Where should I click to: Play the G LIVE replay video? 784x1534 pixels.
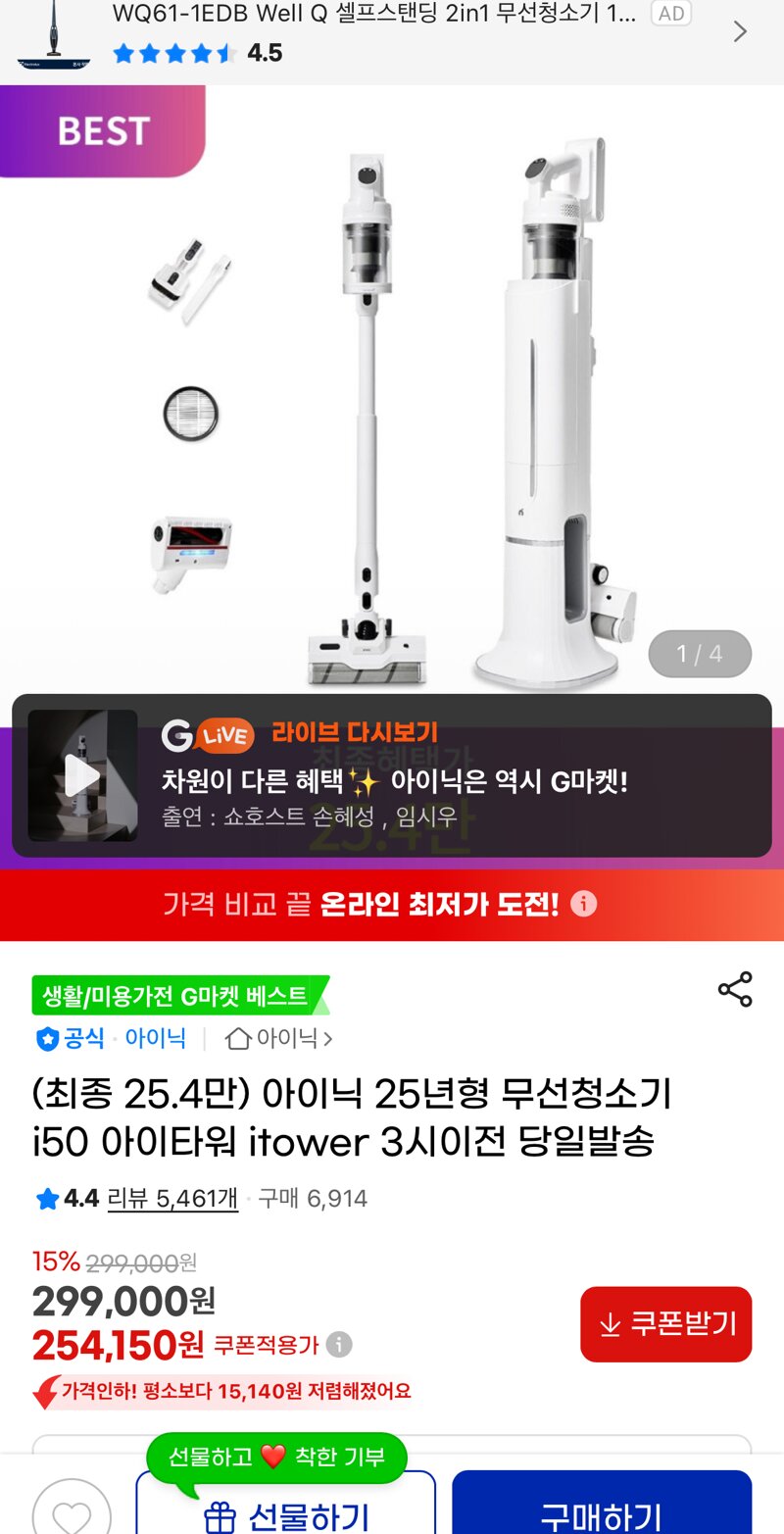pyautogui.click(x=82, y=775)
